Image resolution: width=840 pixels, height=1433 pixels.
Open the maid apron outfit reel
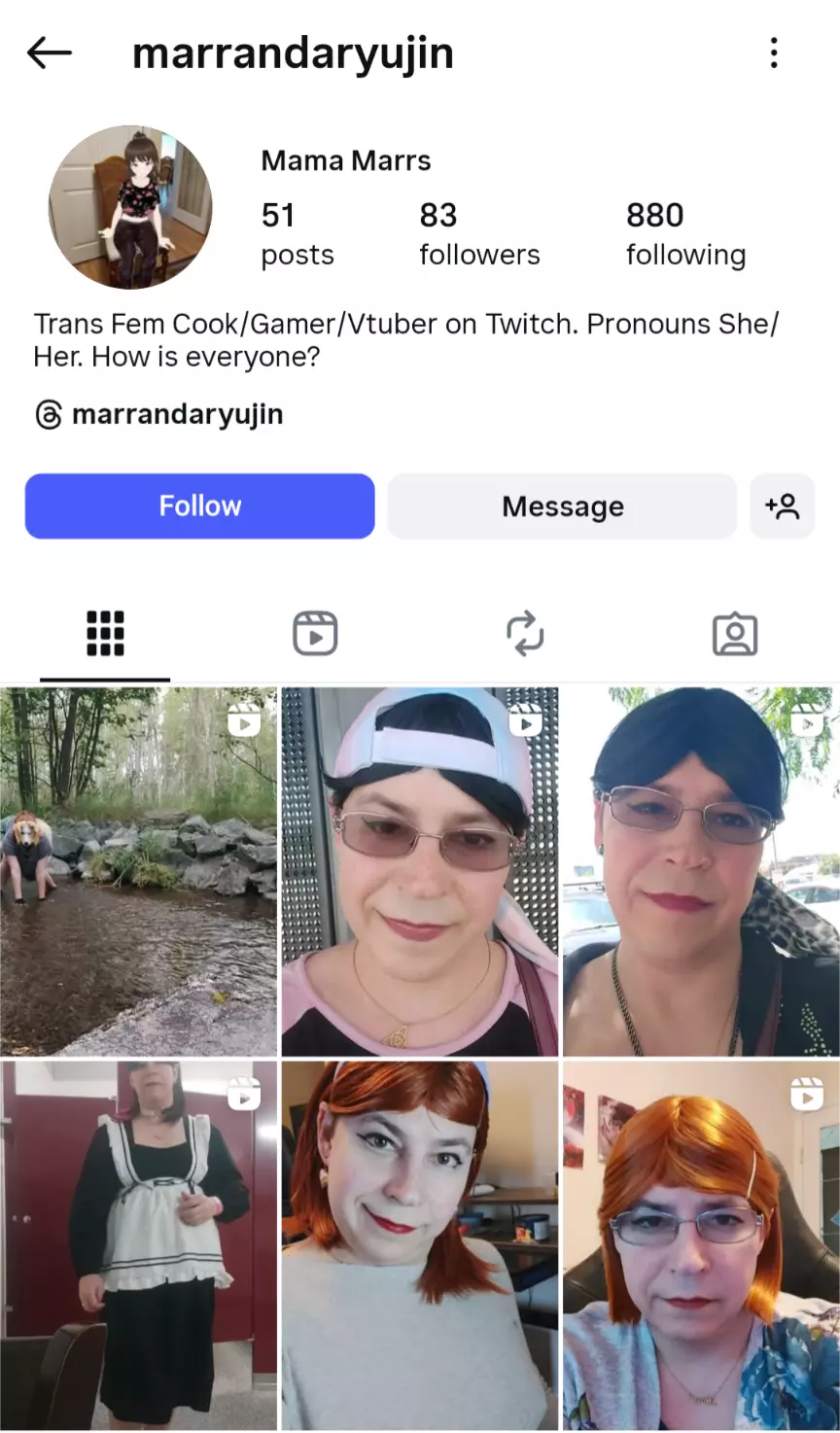[138, 1244]
